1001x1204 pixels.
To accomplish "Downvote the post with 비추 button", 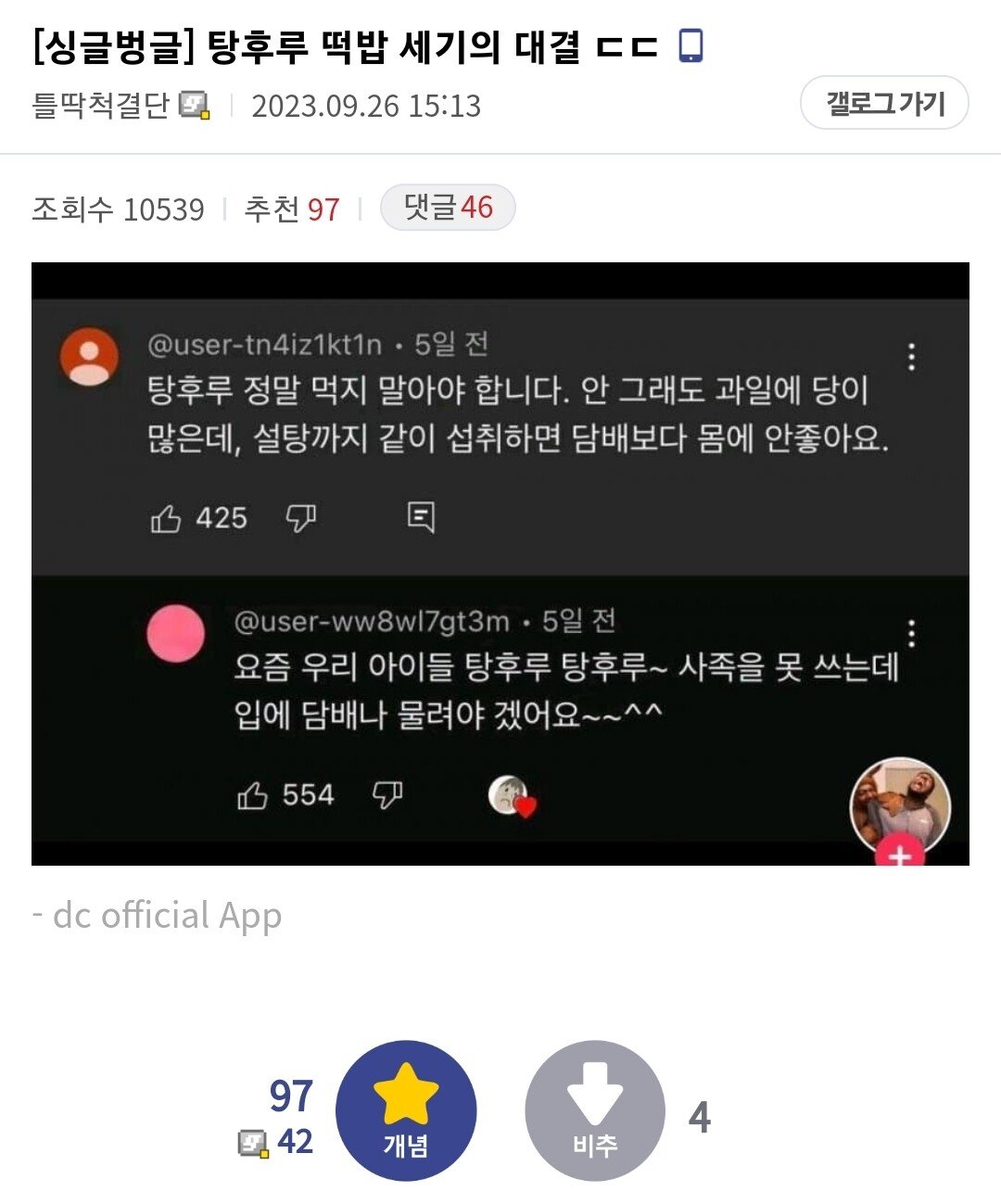I will tap(595, 1110).
